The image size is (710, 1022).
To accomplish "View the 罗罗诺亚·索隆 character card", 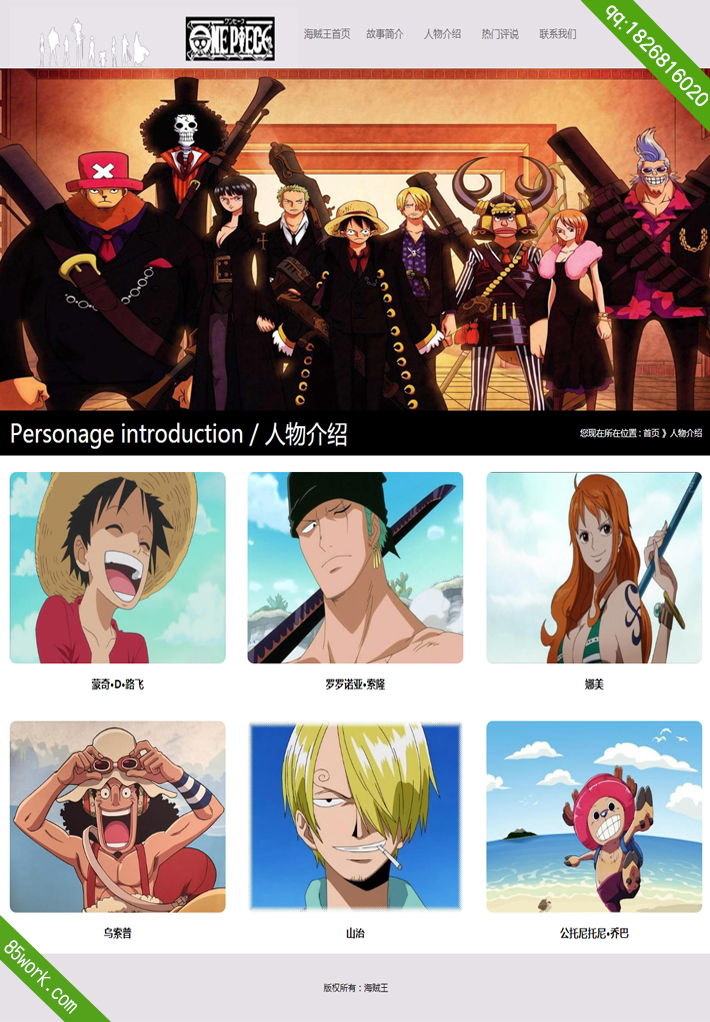I will point(355,568).
